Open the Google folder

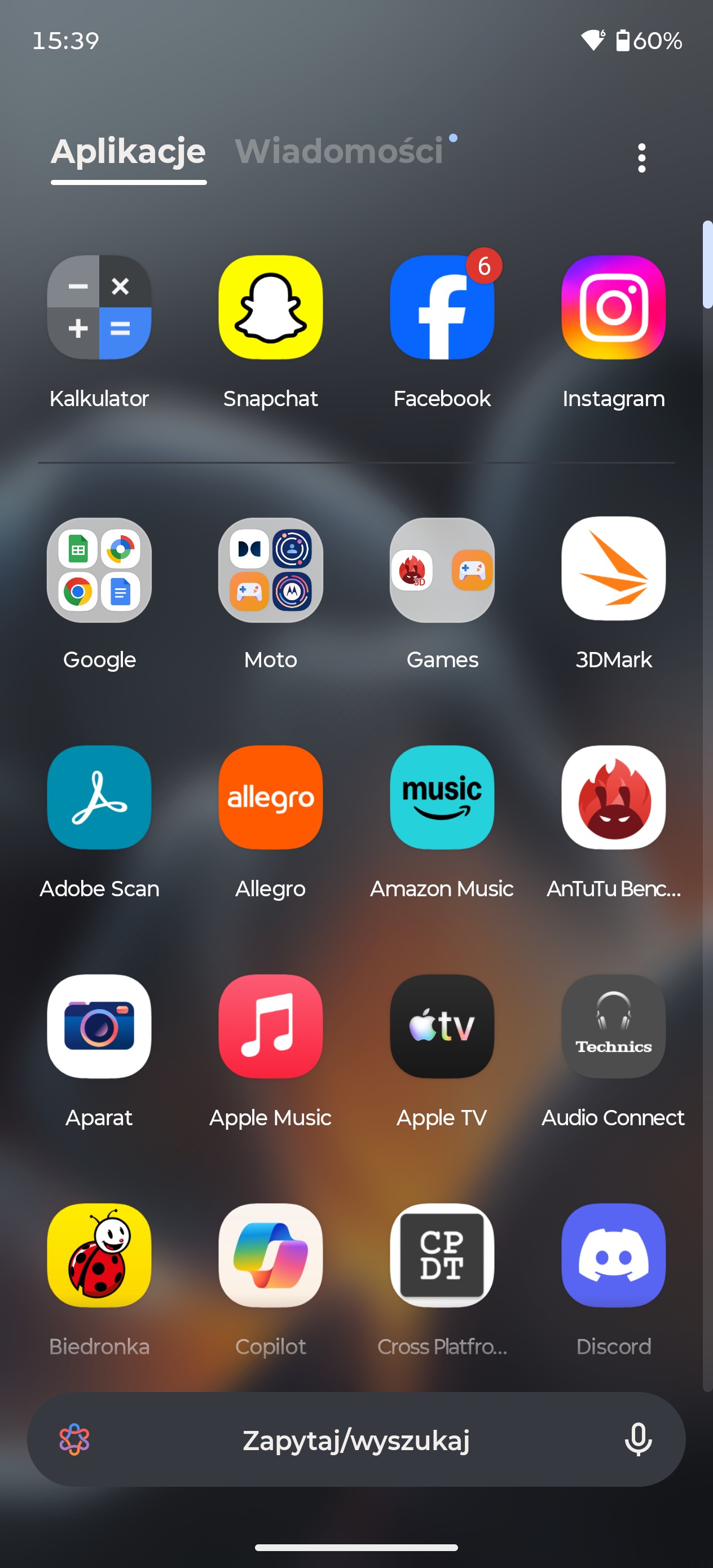(x=99, y=570)
